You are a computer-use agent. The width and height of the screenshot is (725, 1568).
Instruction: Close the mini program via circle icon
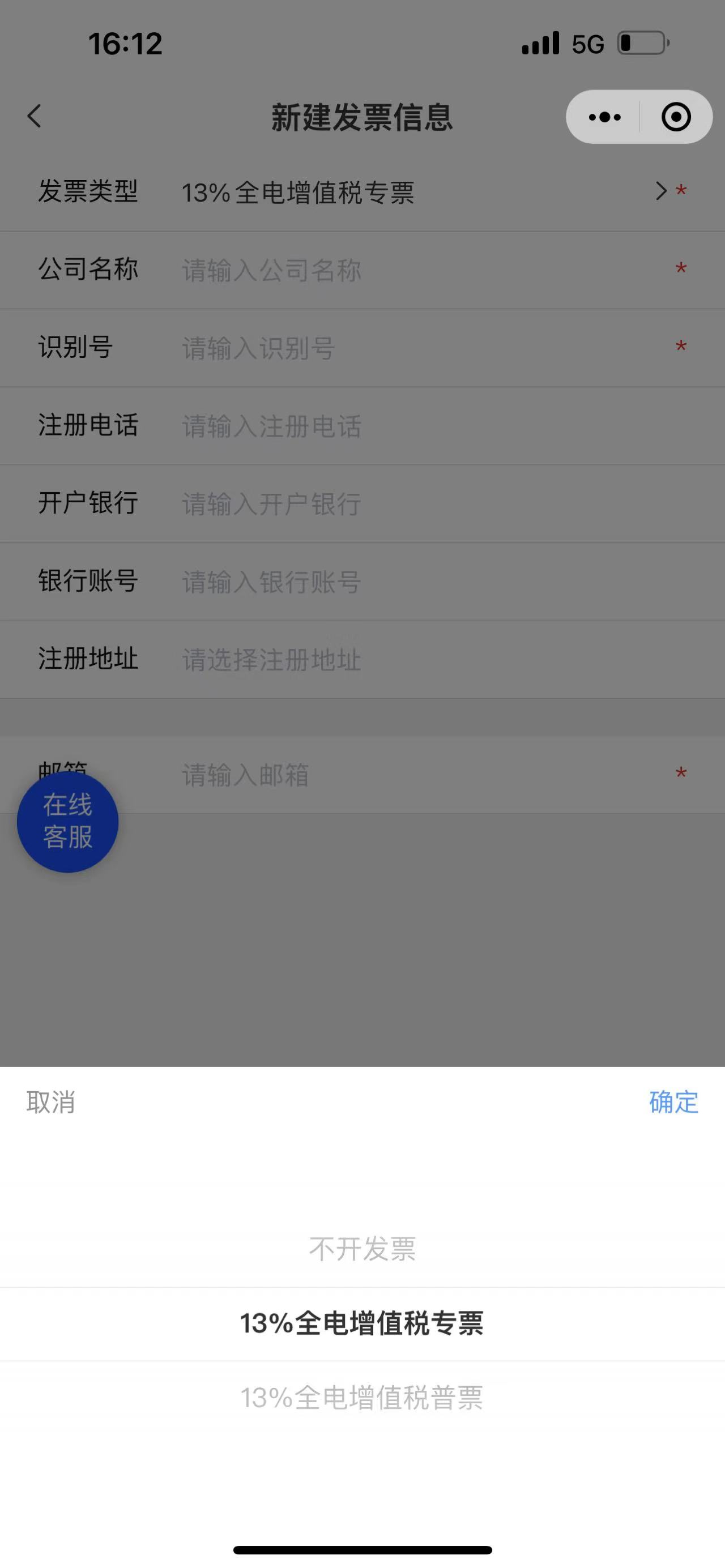click(676, 117)
